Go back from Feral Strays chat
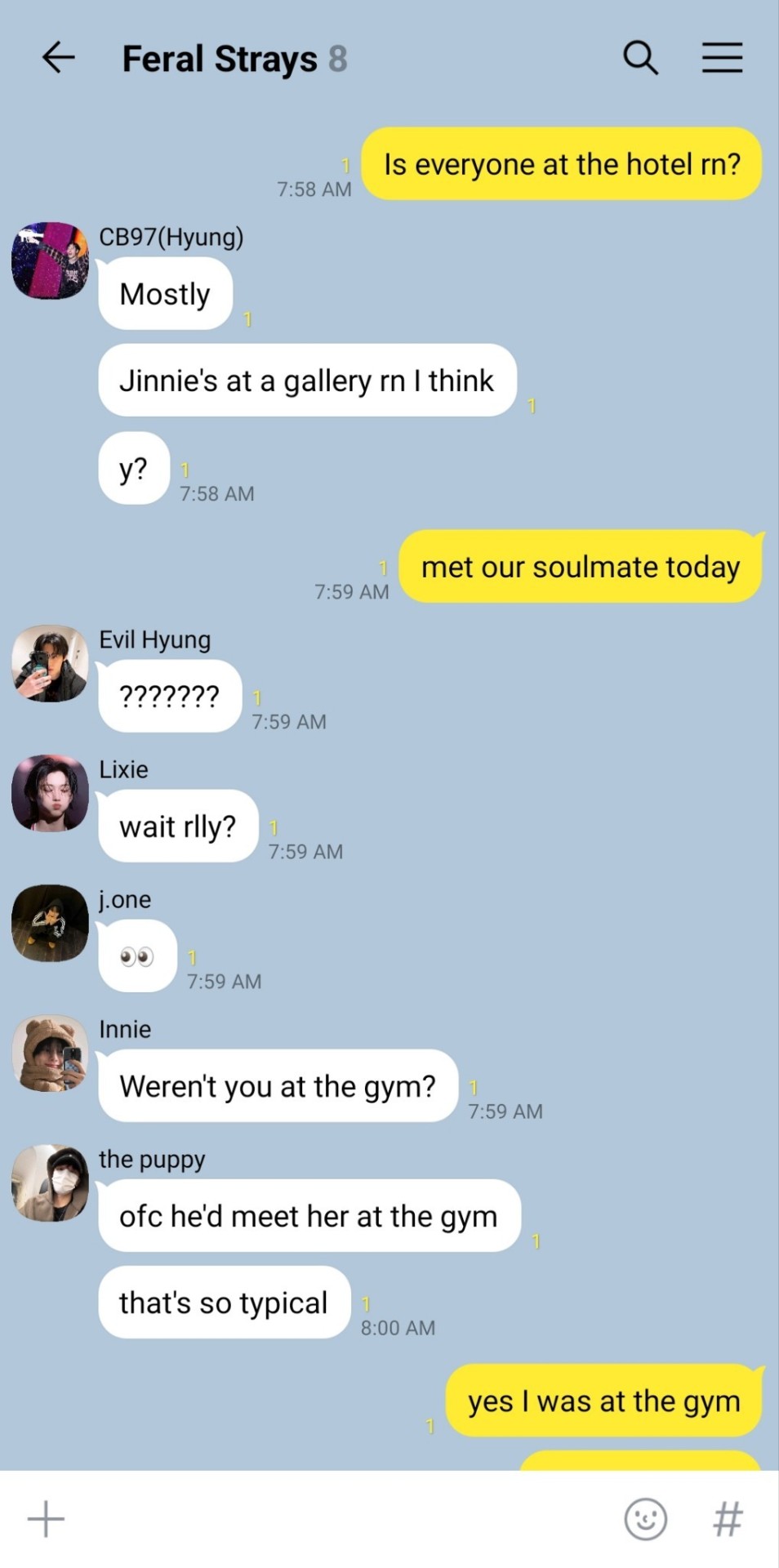Image resolution: width=779 pixels, height=1568 pixels. [58, 58]
